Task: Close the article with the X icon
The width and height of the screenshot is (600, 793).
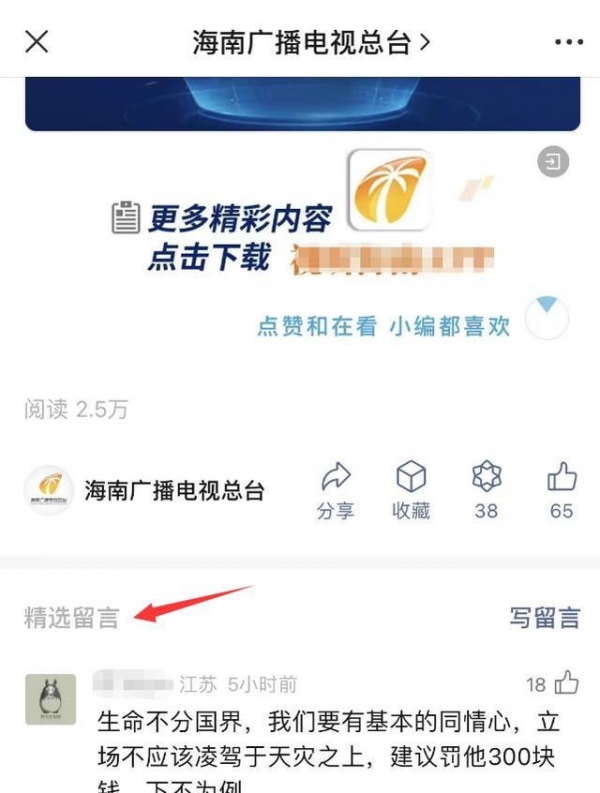Action: pos(37,42)
